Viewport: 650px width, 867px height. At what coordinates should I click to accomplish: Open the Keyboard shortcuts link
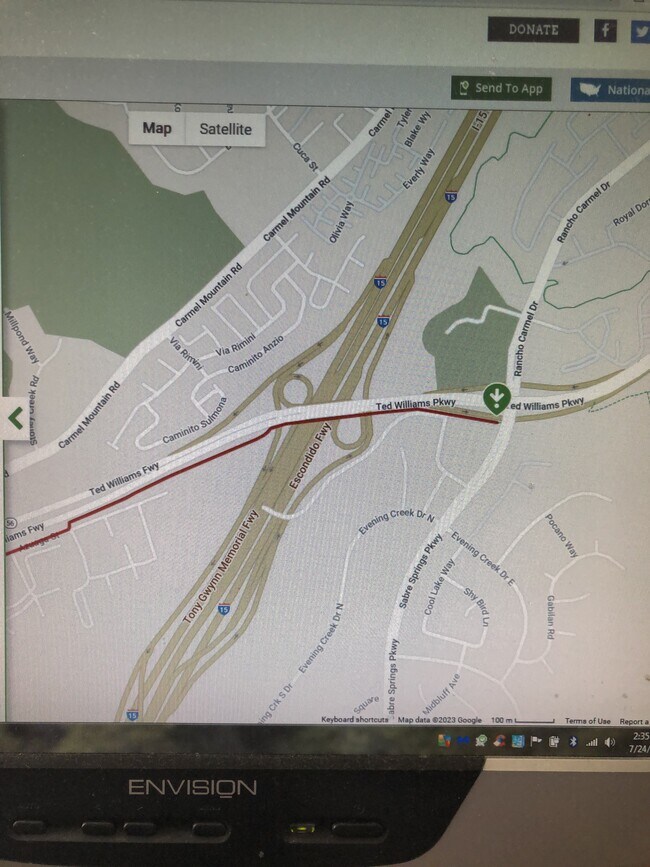[355, 720]
